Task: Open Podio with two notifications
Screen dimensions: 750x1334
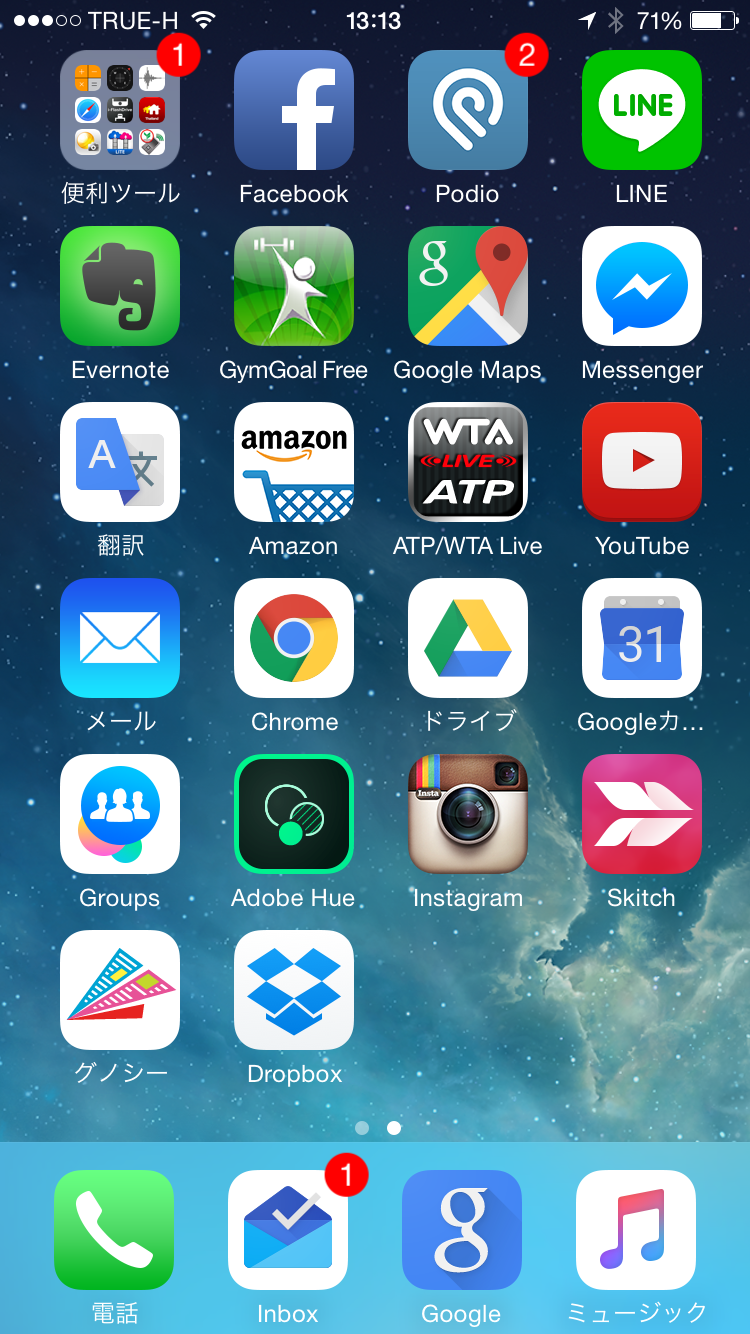Action: pos(468,110)
